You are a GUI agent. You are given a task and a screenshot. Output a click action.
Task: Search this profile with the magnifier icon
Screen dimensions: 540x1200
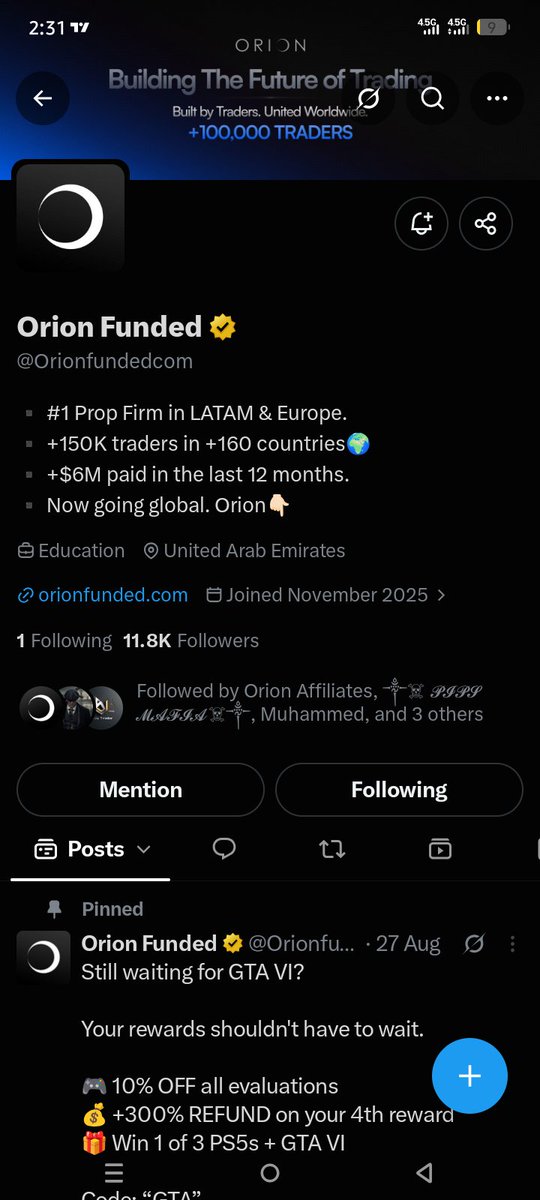tap(432, 98)
